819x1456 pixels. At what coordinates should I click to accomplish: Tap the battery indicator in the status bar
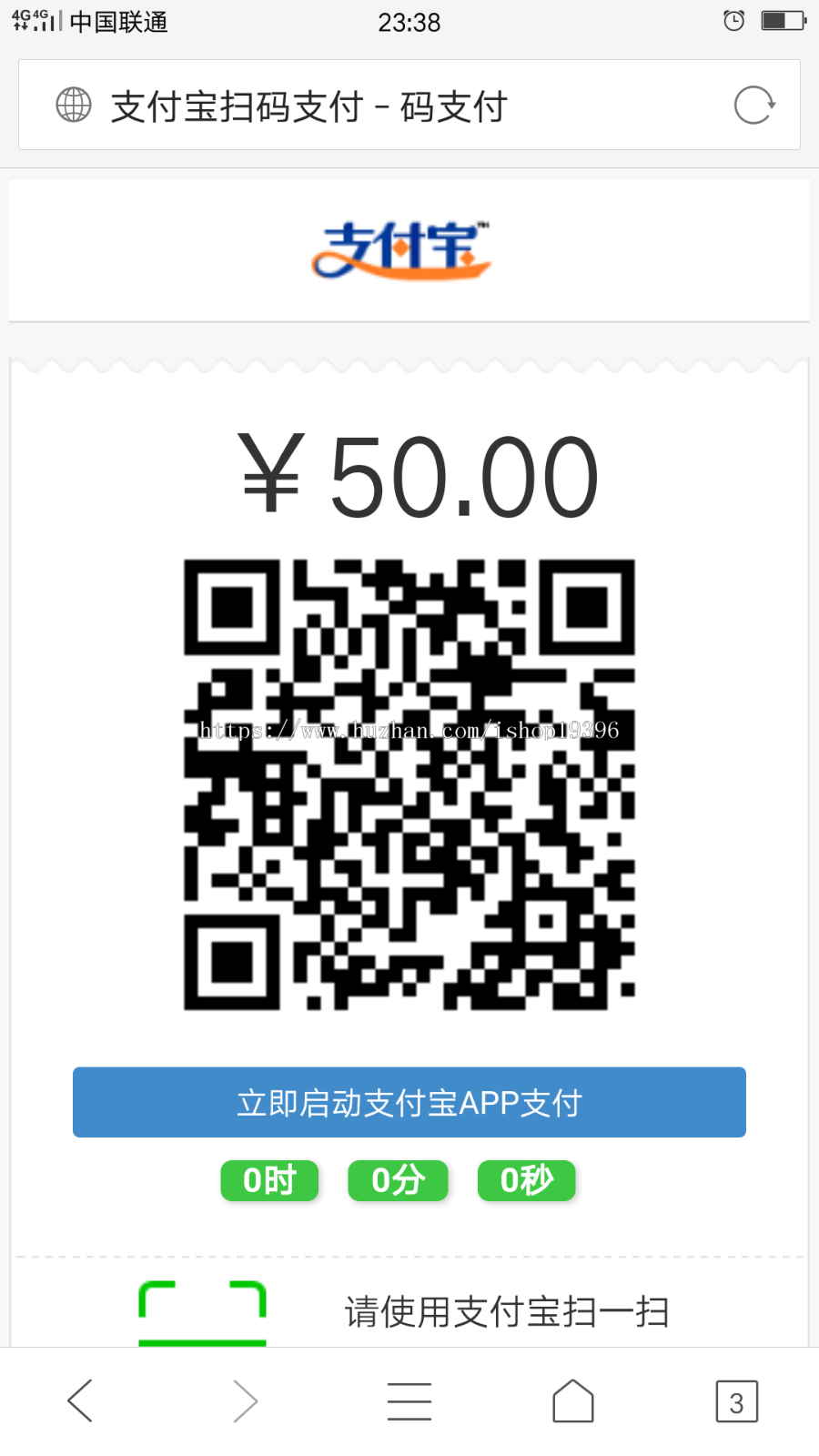783,19
